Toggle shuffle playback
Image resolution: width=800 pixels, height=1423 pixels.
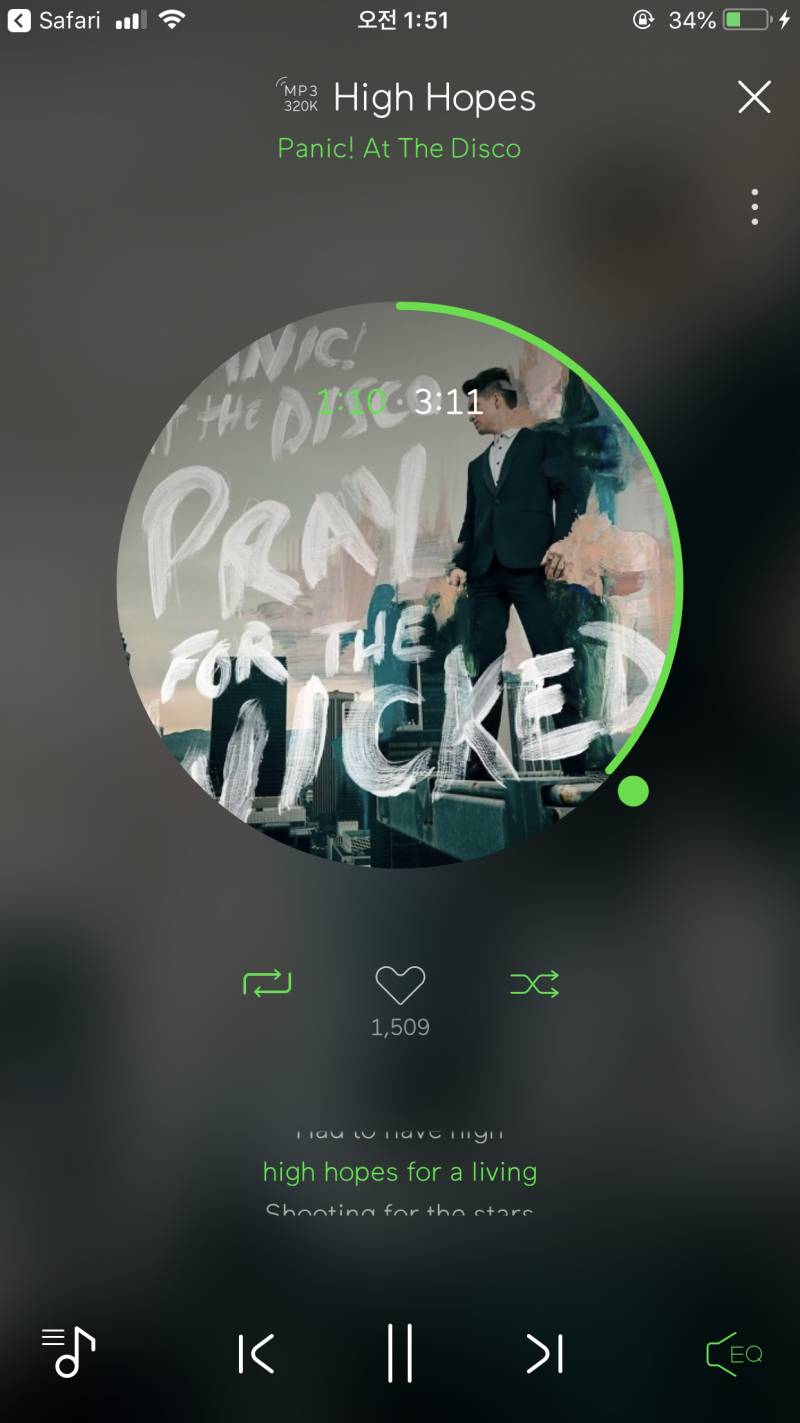pos(534,984)
